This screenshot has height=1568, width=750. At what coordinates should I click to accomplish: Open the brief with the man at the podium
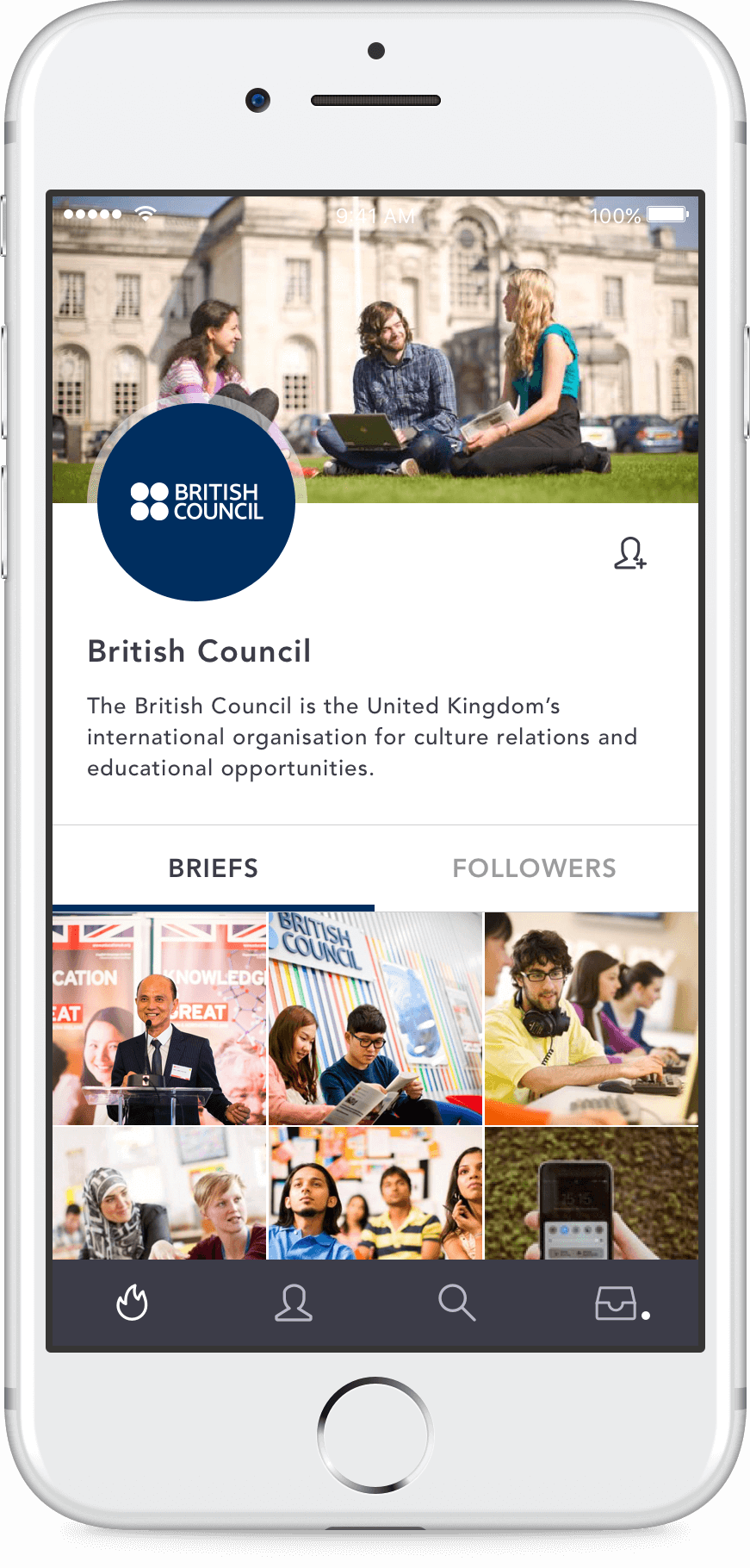coord(159,1018)
